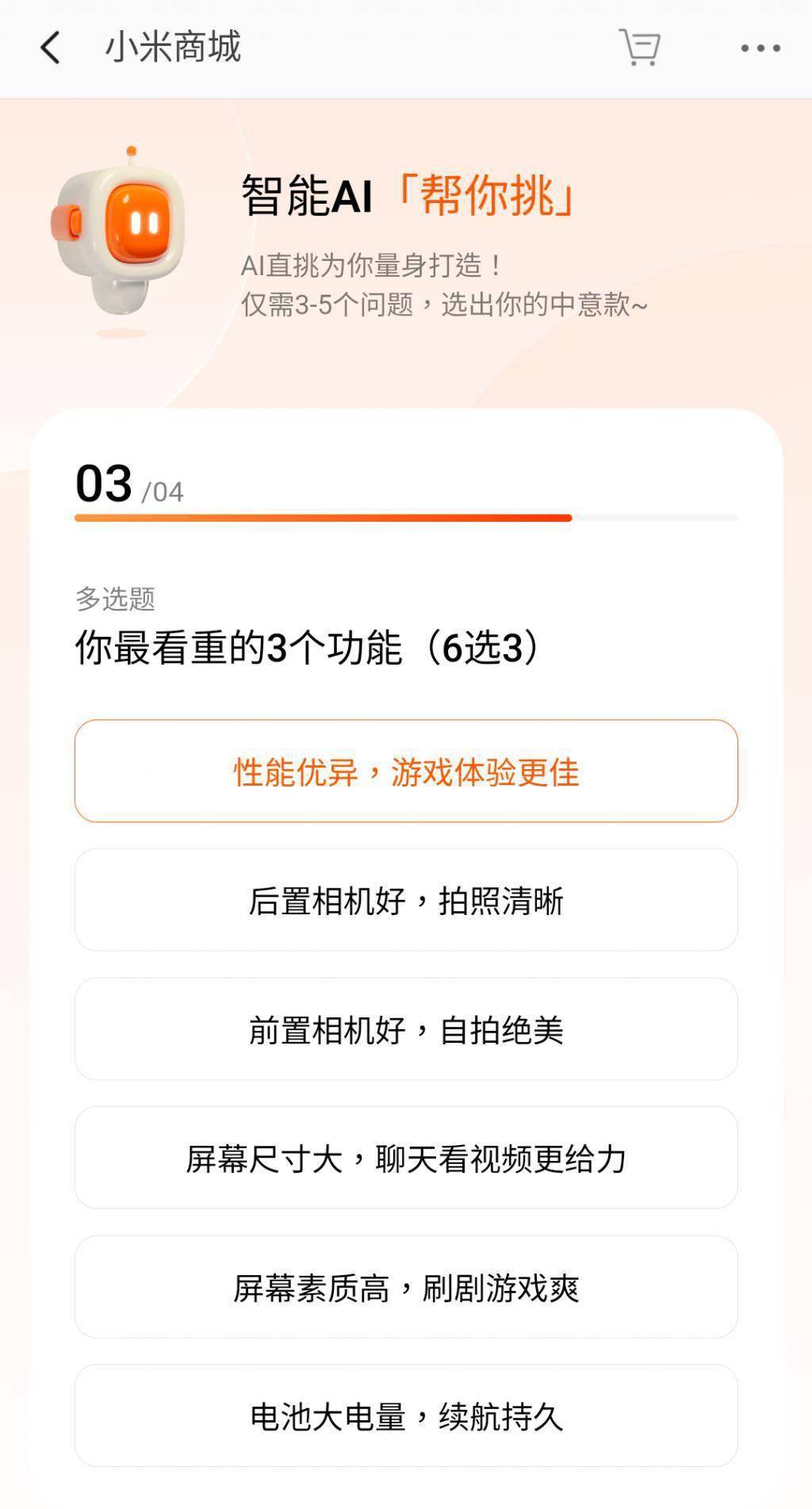Select 屏幕素质高，刷剧游戏爽 option

[x=405, y=1286]
